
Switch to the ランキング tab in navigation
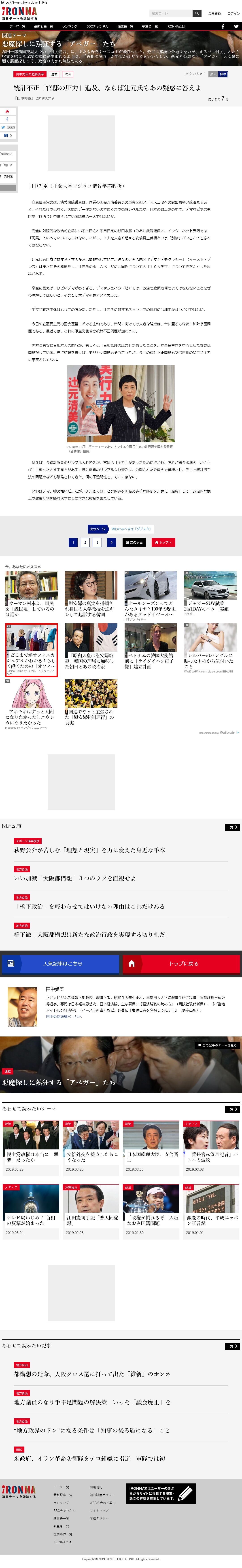click(70, 26)
